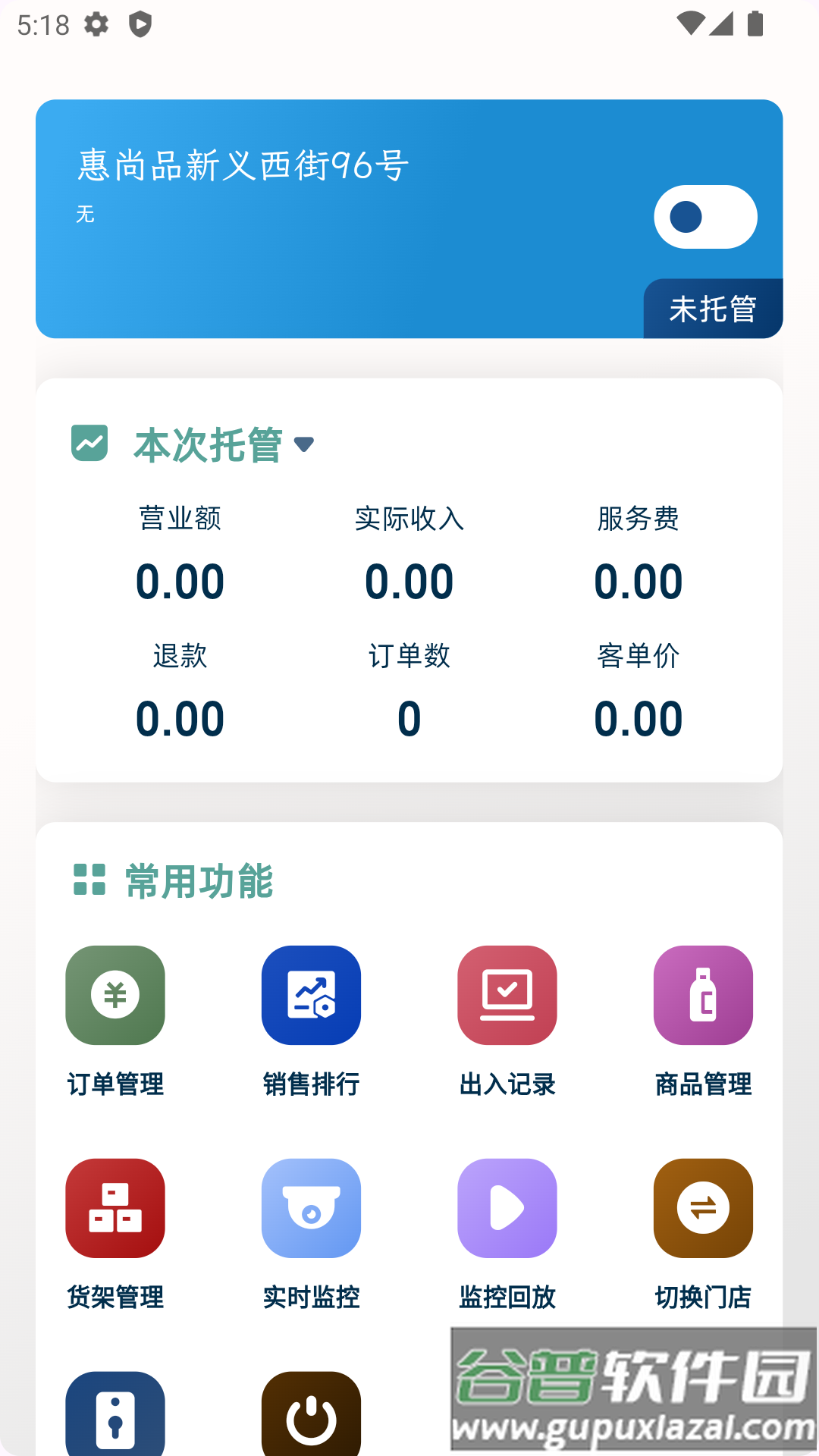
Task: Launch 实时监控 live monitoring camera icon
Action: [x=311, y=1208]
